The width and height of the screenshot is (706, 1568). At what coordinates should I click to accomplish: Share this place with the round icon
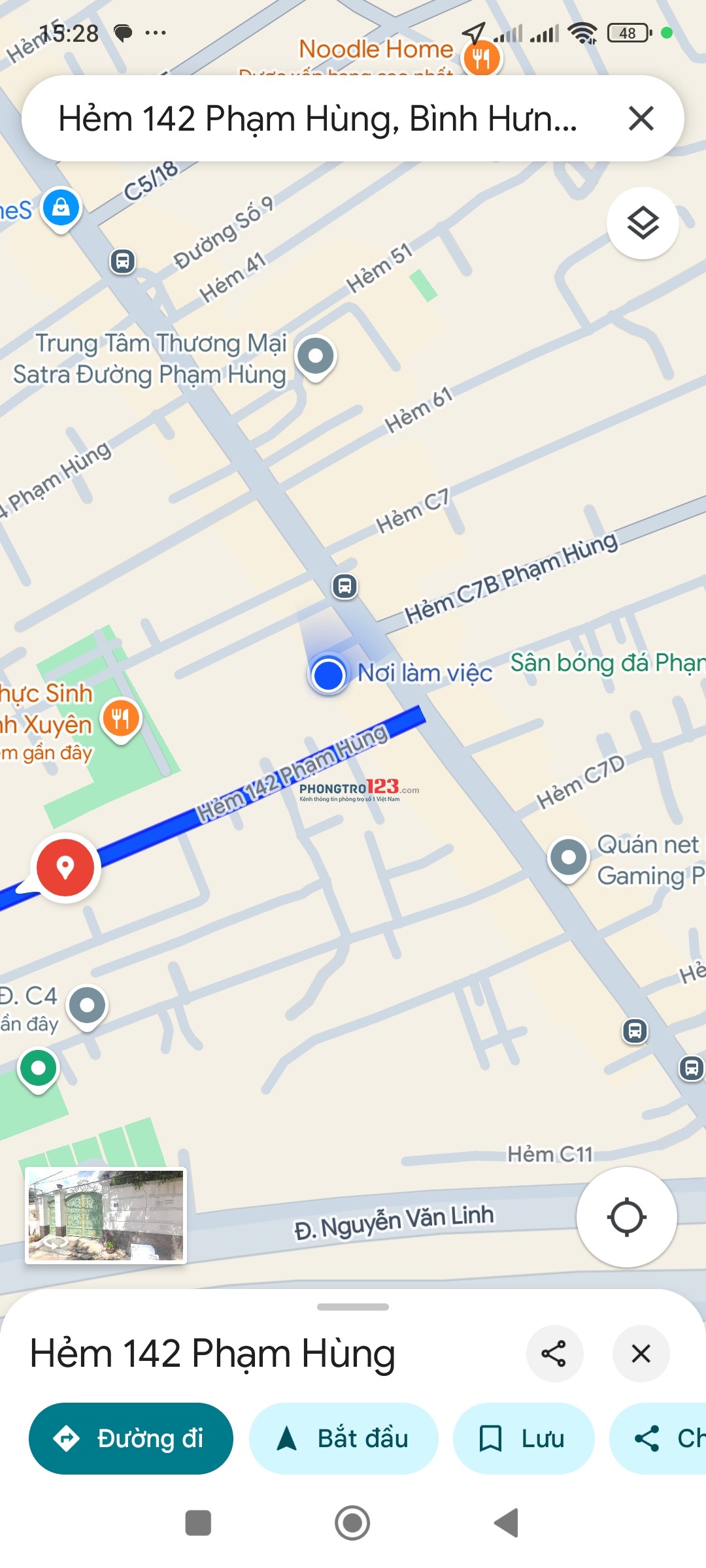click(x=554, y=1353)
